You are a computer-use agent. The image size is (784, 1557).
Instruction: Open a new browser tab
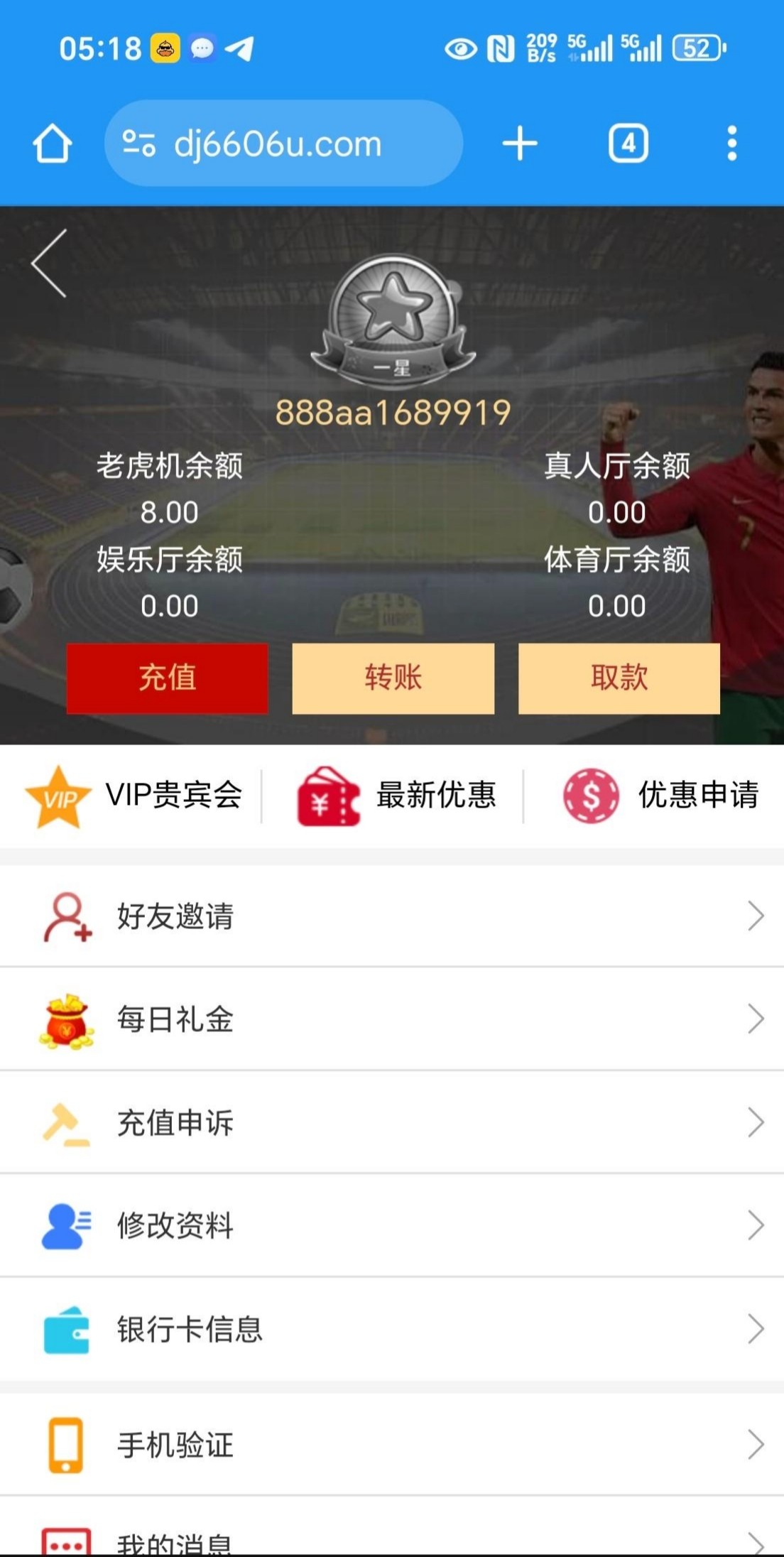coord(520,144)
